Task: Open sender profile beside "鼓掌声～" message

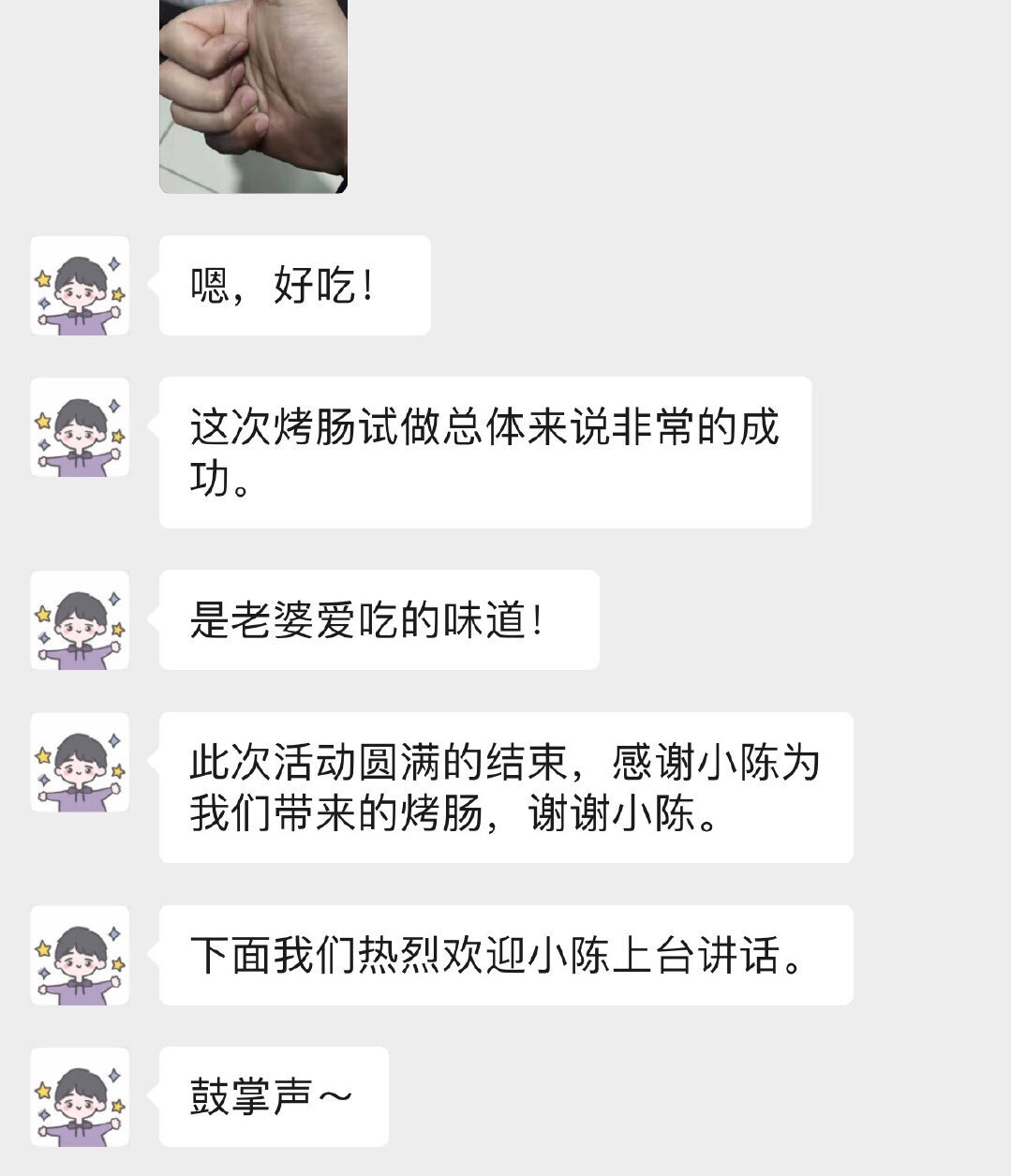Action: 80,1097
